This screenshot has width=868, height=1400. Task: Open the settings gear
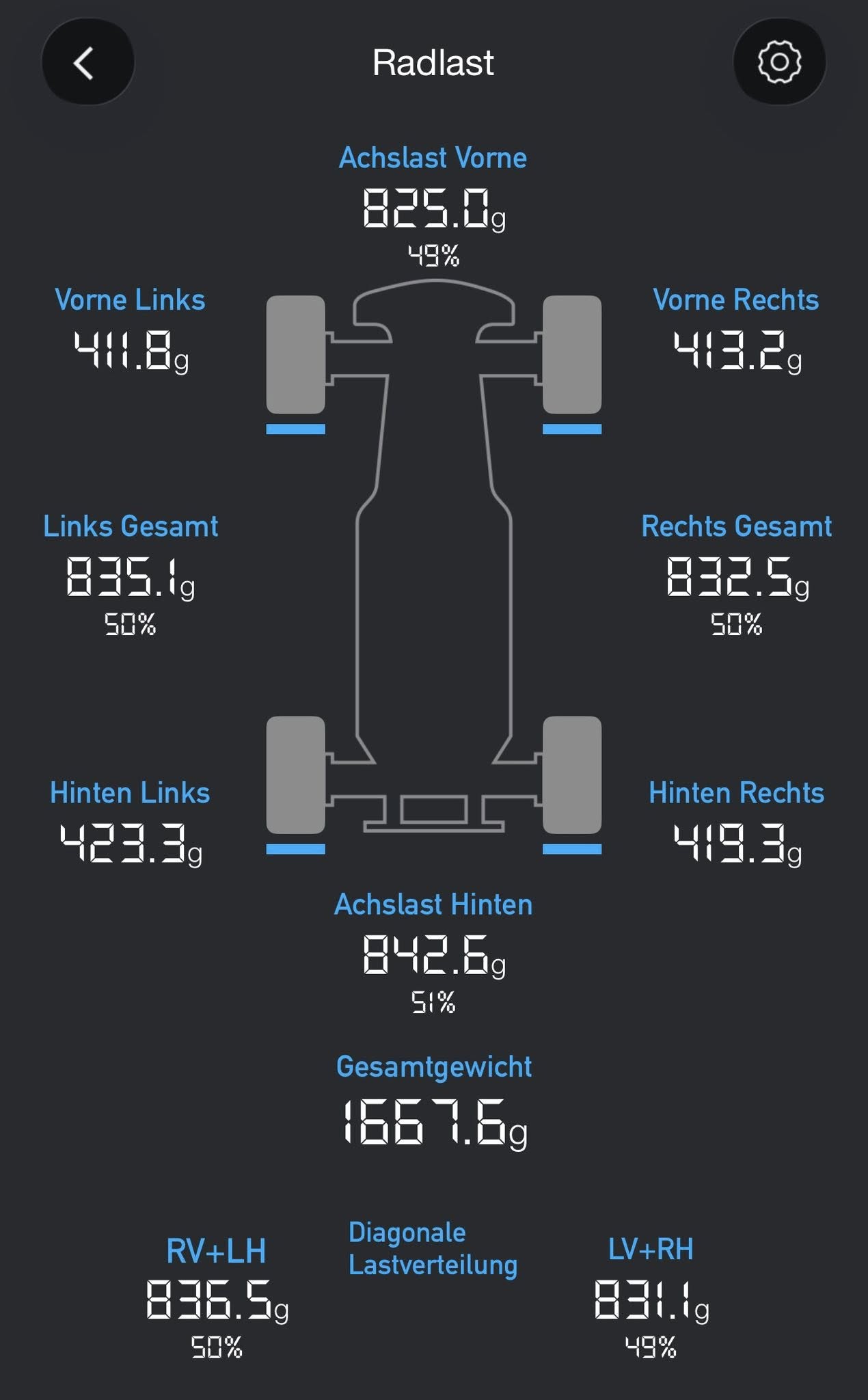(779, 63)
